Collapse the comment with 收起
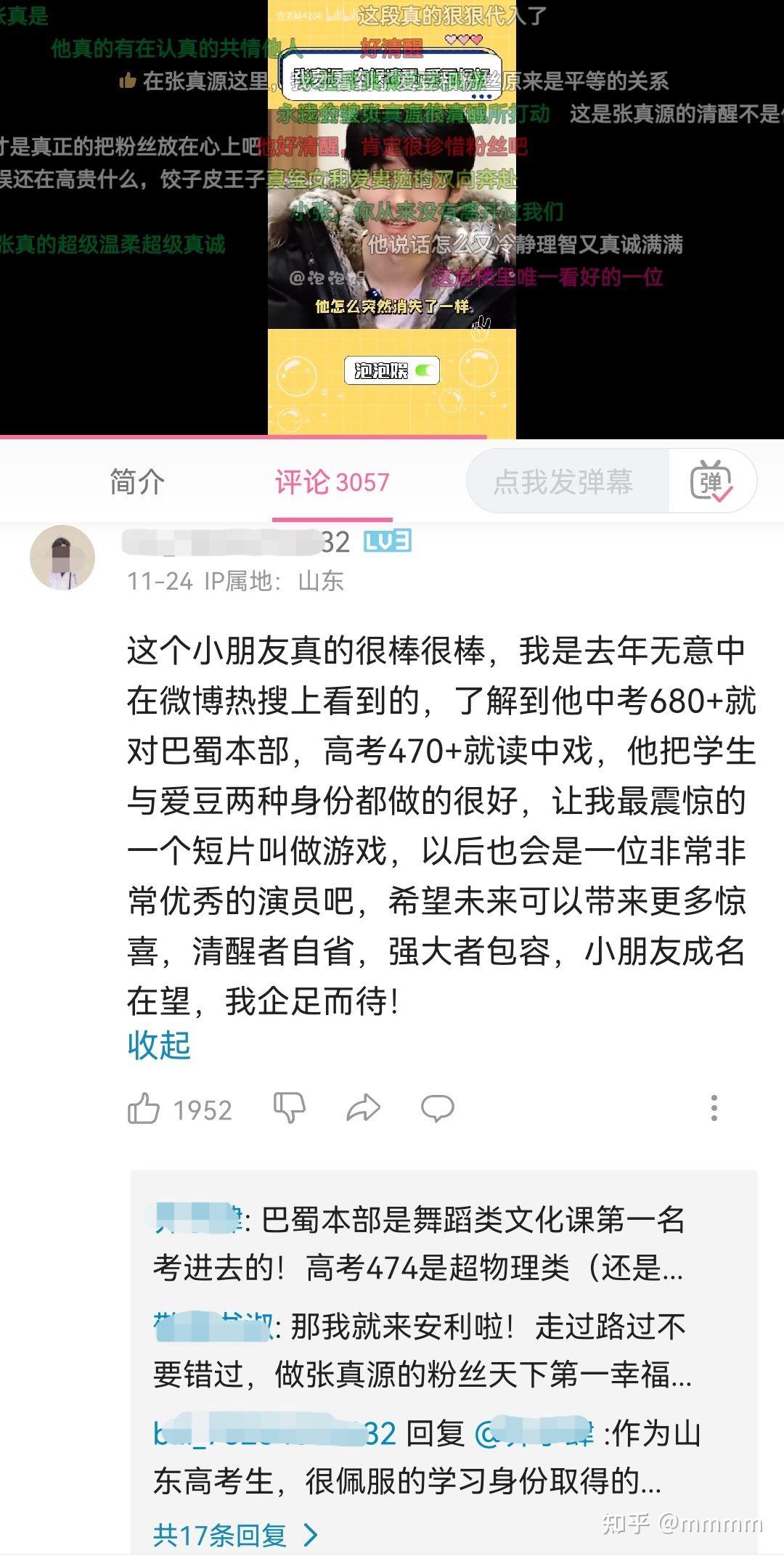This screenshot has height=1556, width=784. coord(159,1046)
